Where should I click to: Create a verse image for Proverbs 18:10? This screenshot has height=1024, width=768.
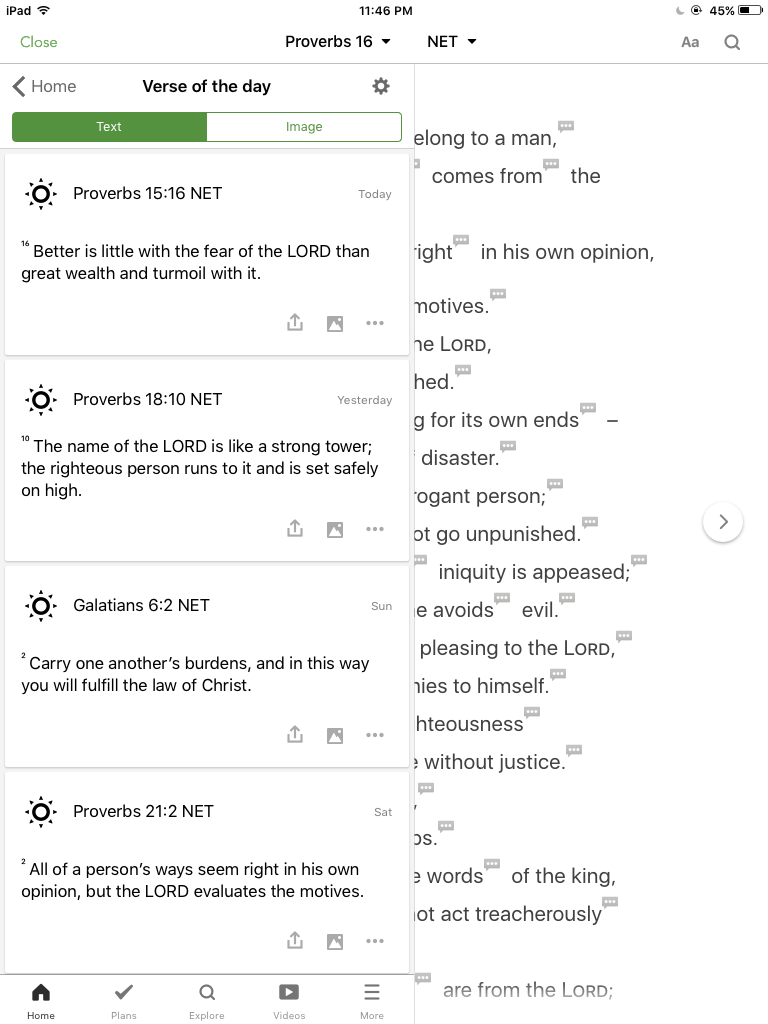coord(335,529)
